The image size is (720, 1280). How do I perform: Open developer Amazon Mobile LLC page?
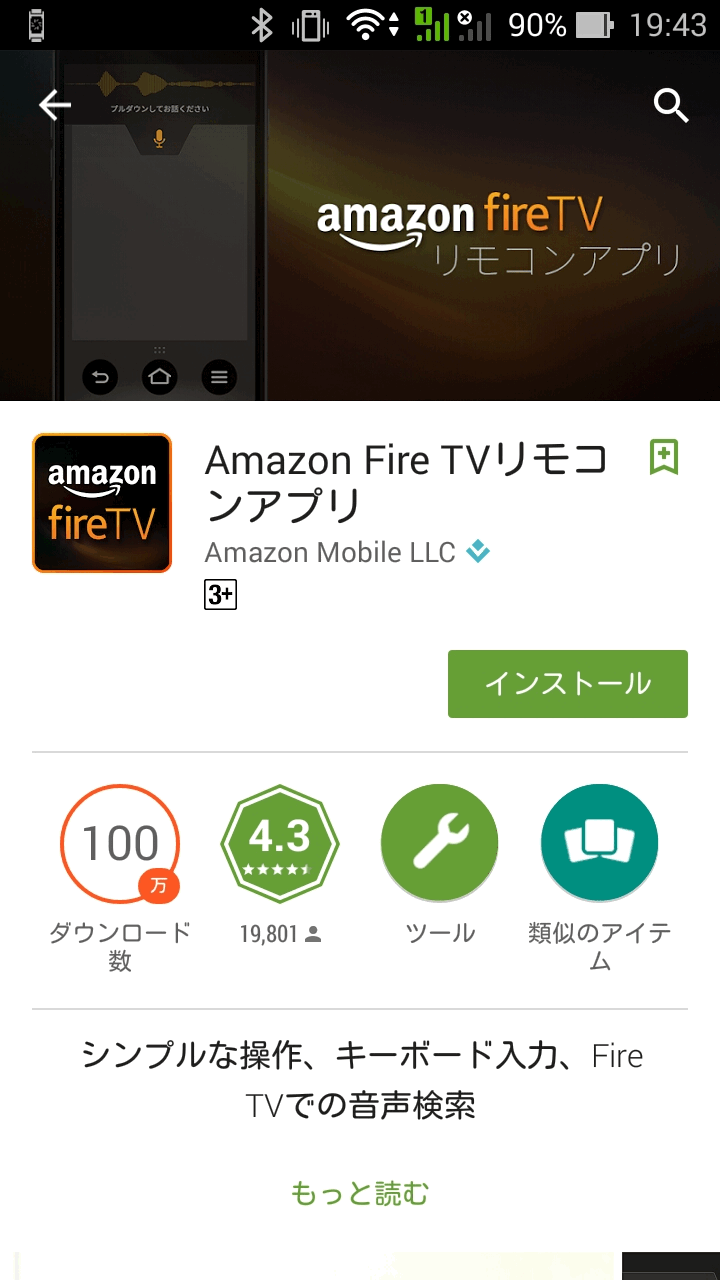(x=330, y=552)
